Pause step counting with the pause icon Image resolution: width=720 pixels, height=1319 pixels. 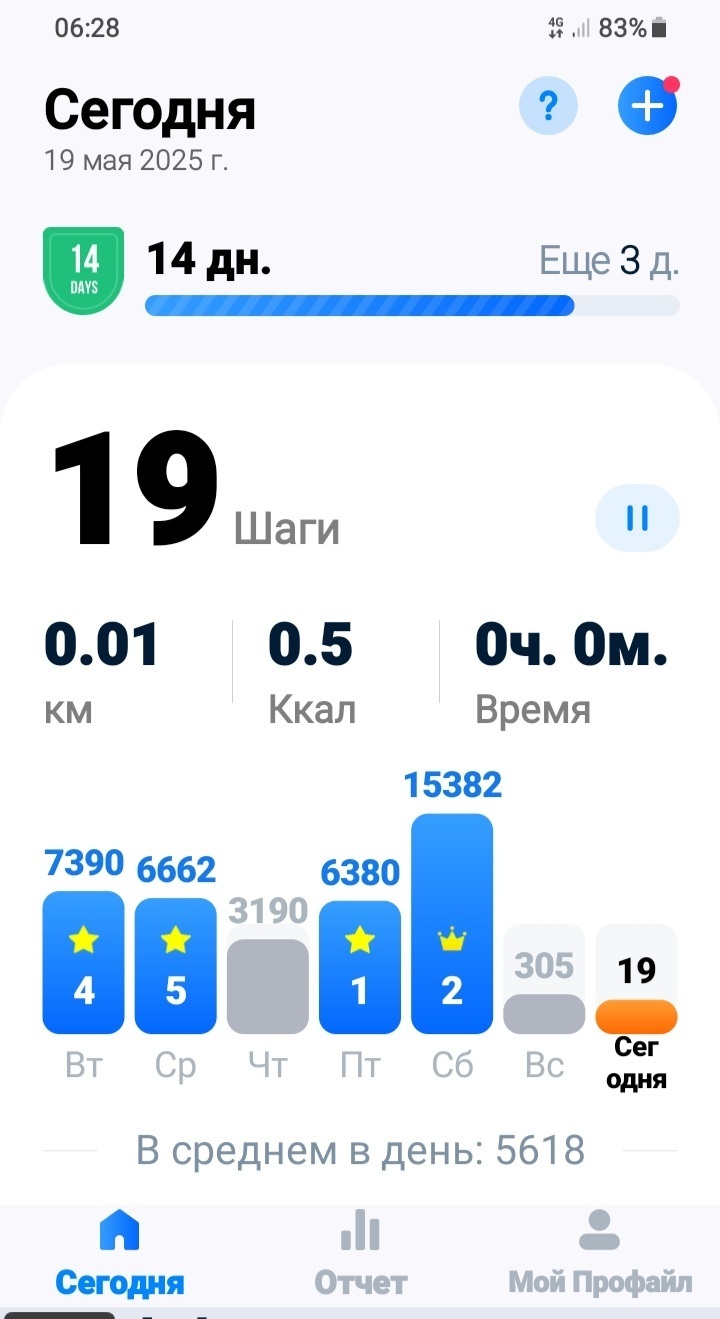637,518
